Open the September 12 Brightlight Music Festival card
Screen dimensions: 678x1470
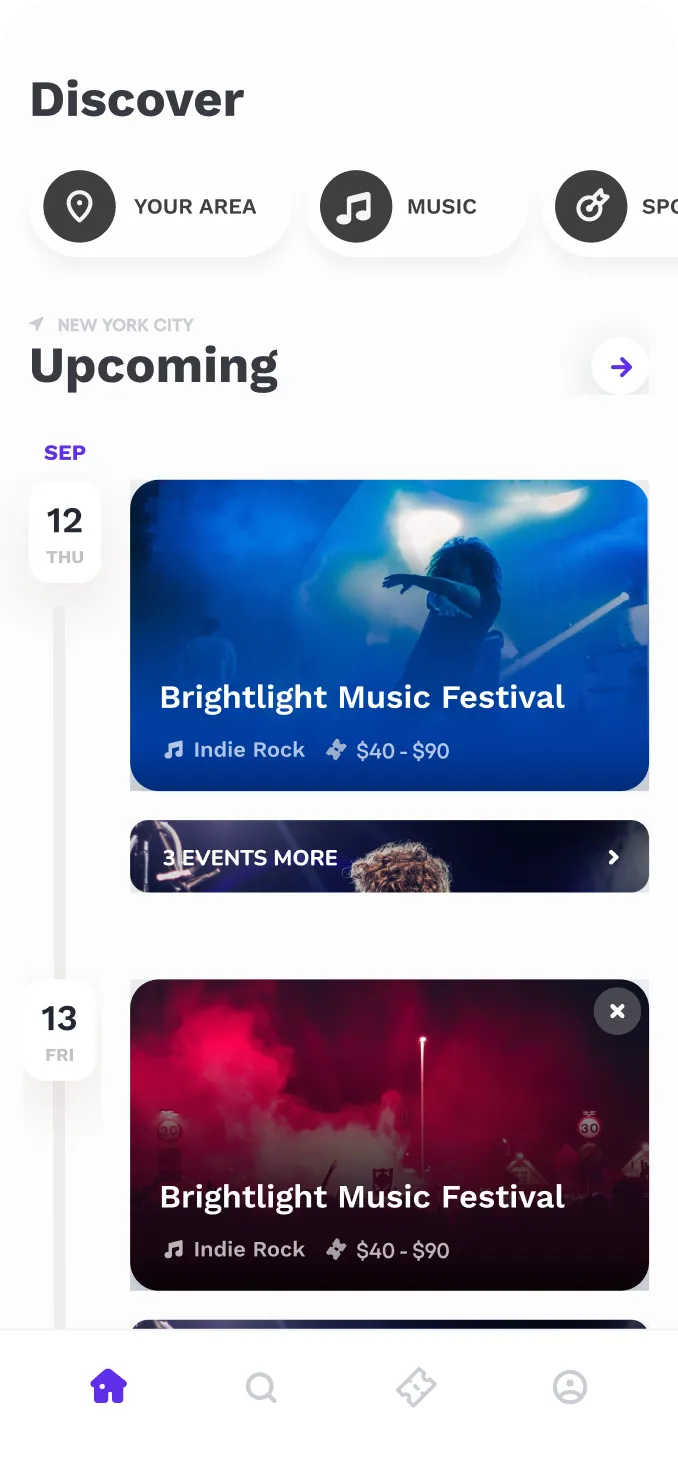coord(389,635)
